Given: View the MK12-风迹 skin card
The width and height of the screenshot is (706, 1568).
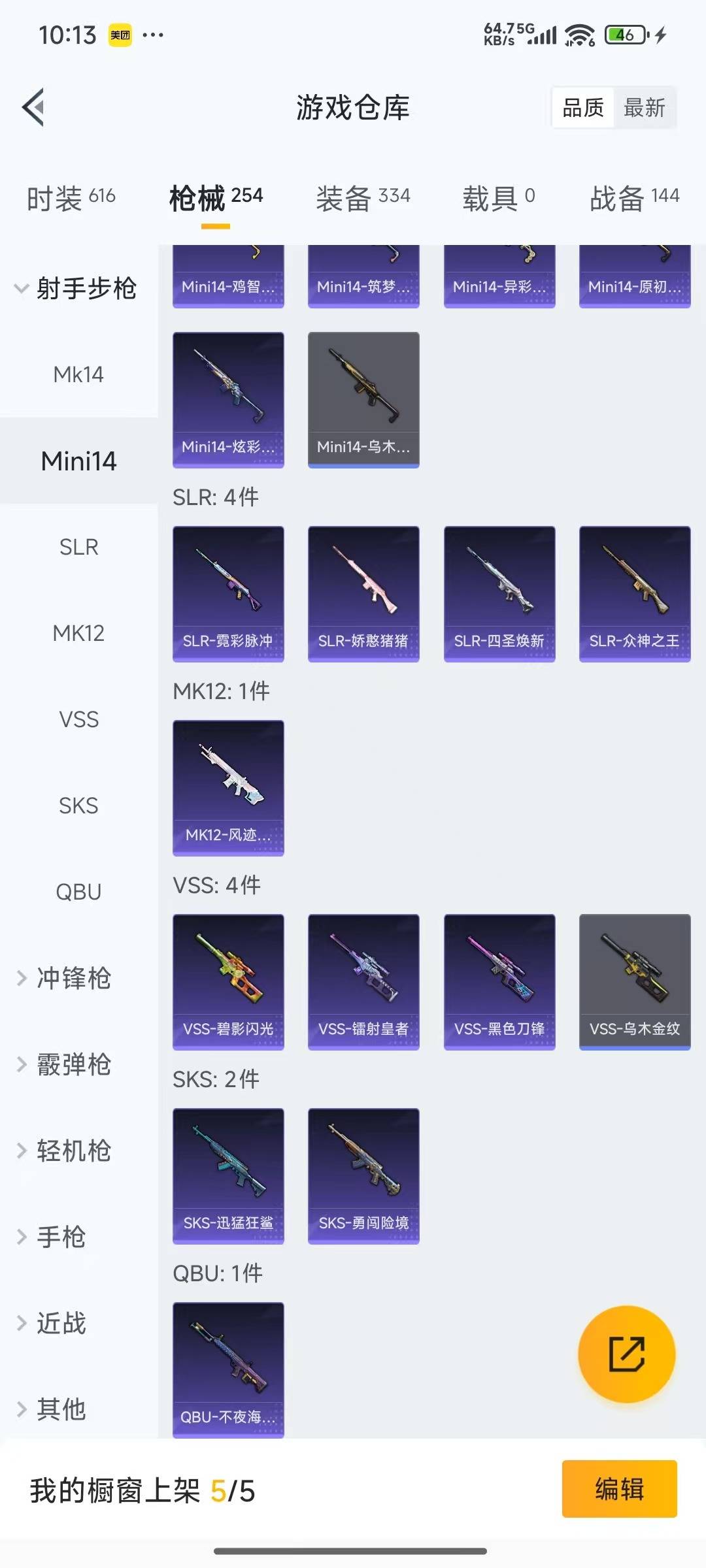Looking at the screenshot, I should click(228, 786).
